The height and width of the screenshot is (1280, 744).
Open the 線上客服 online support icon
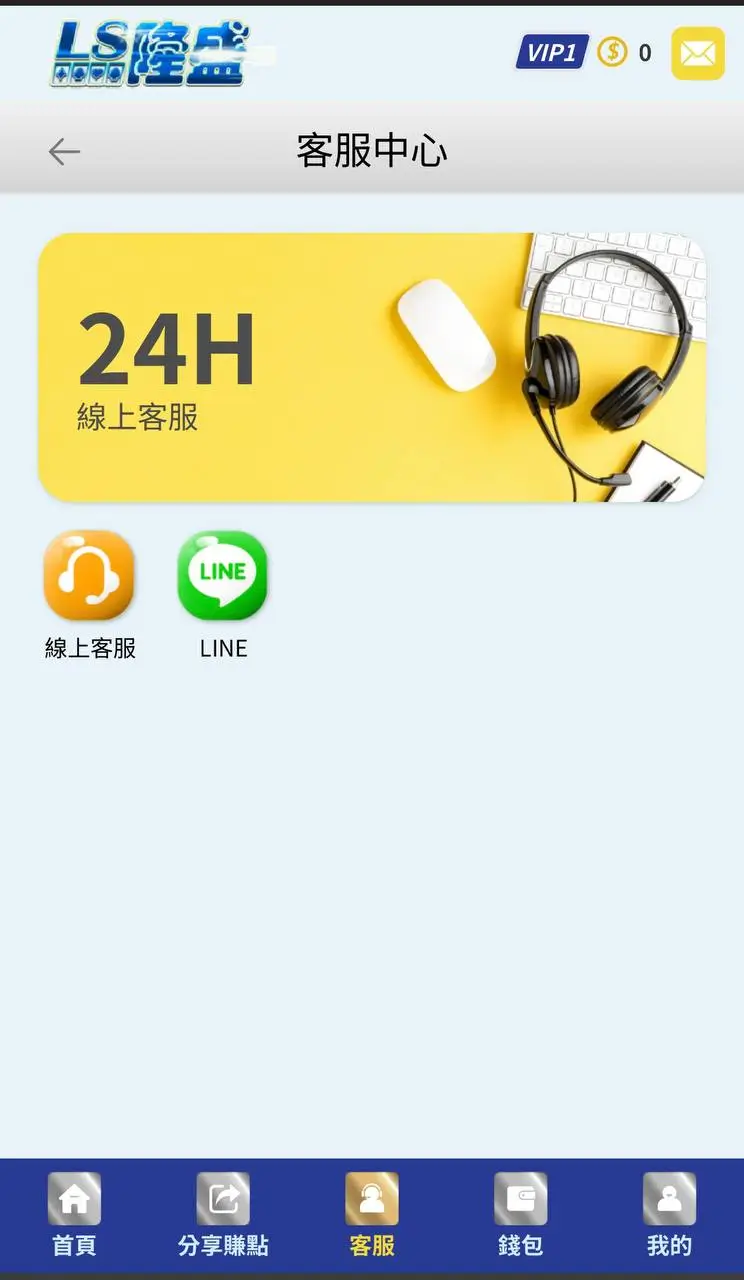click(90, 575)
